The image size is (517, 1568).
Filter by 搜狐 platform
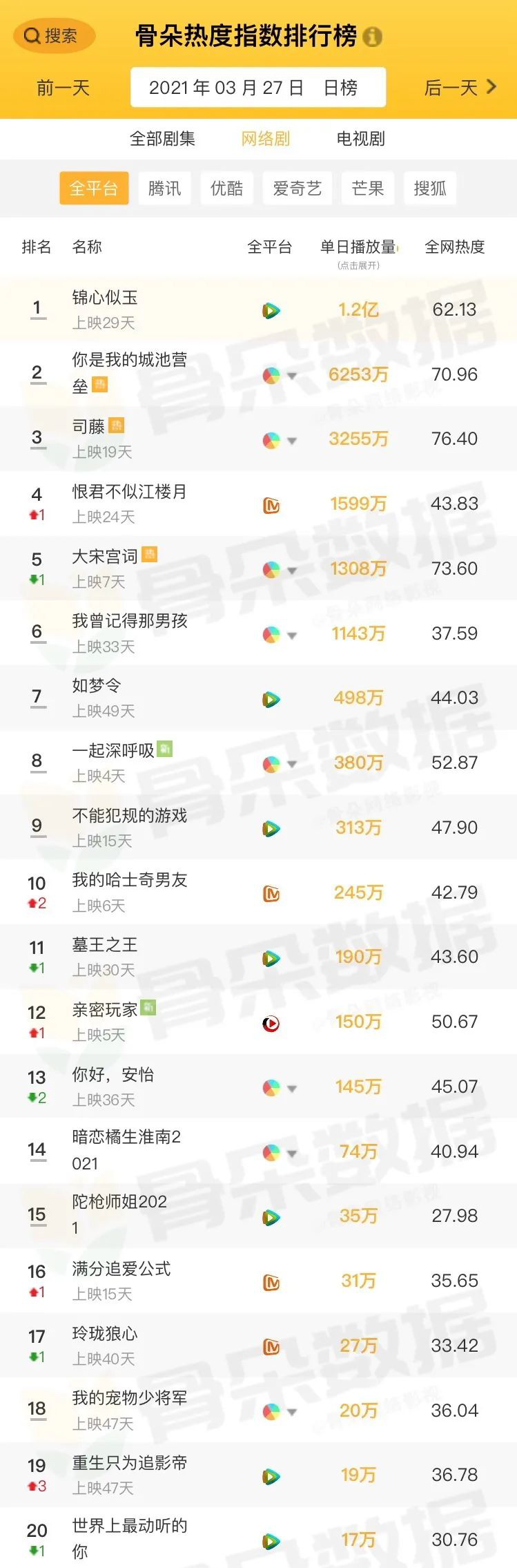pos(429,189)
